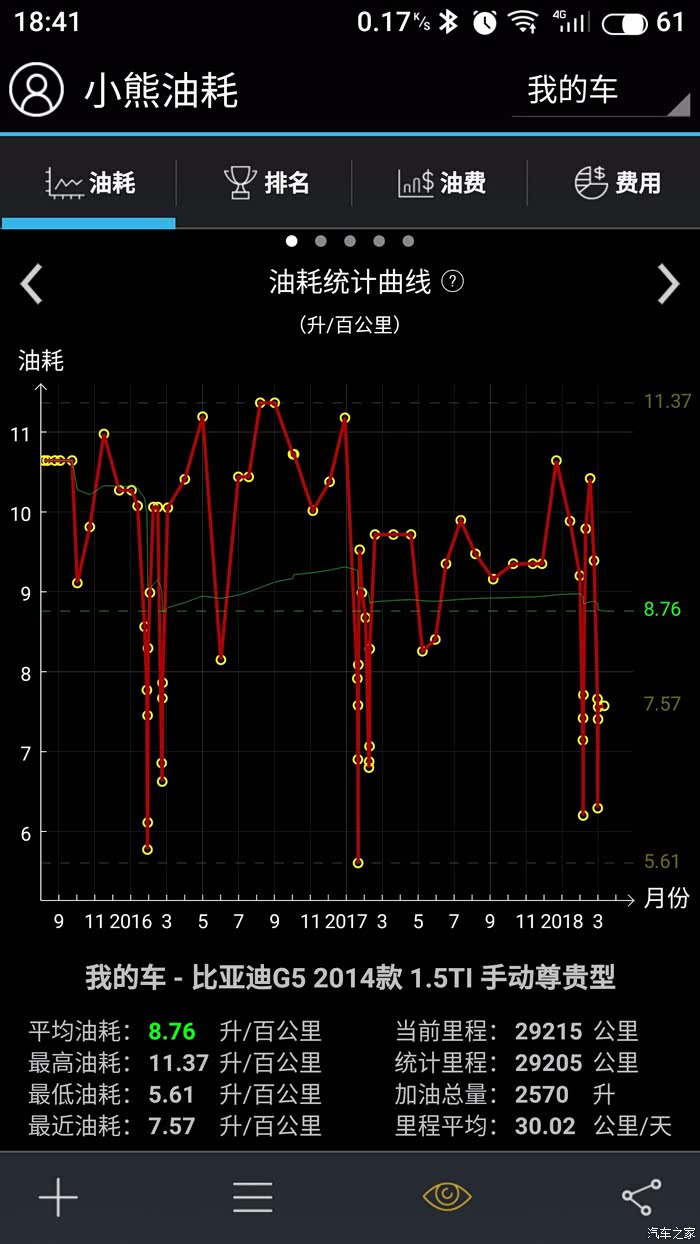Add a new record with plus icon

pyautogui.click(x=58, y=1196)
